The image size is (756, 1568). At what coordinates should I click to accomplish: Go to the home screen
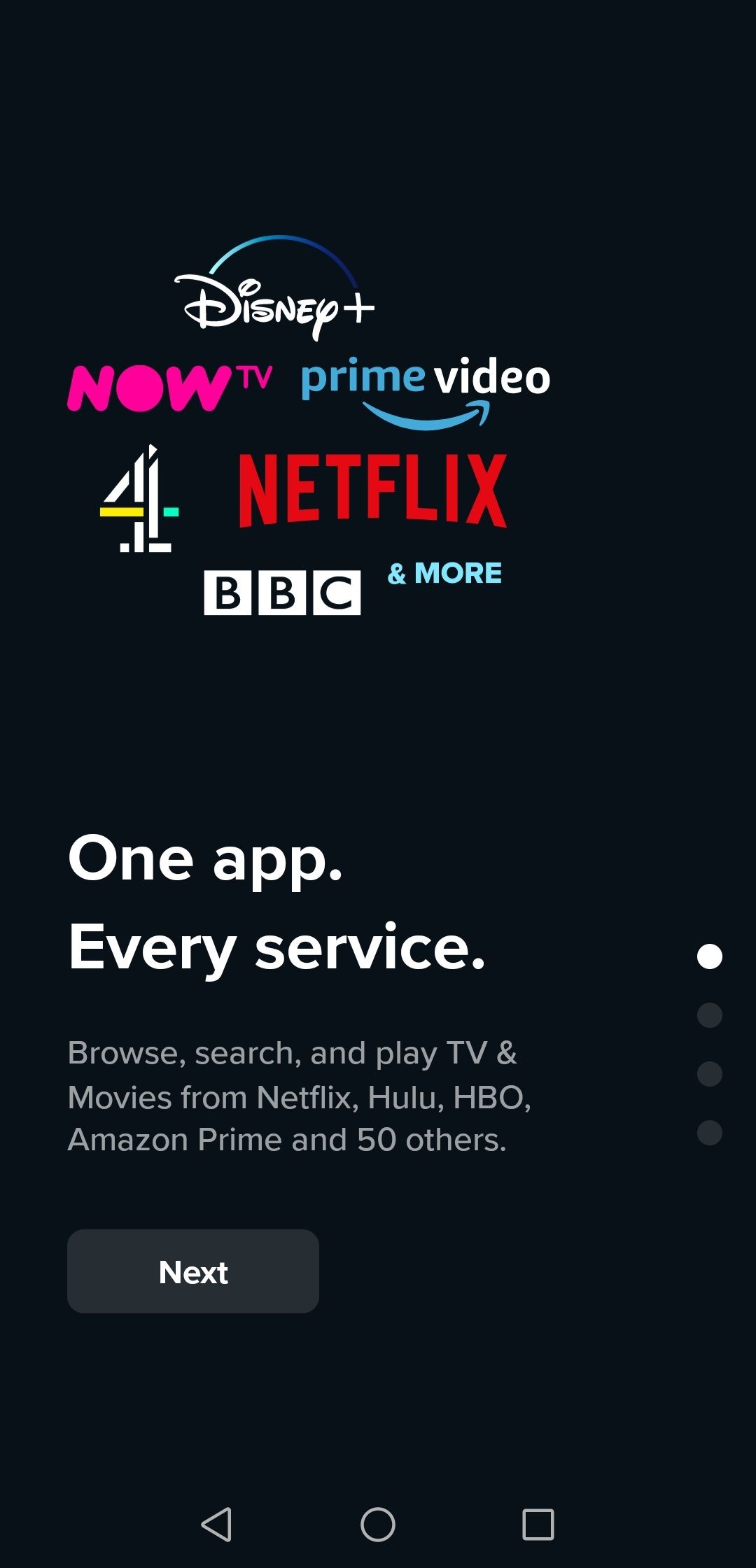pyautogui.click(x=378, y=1524)
